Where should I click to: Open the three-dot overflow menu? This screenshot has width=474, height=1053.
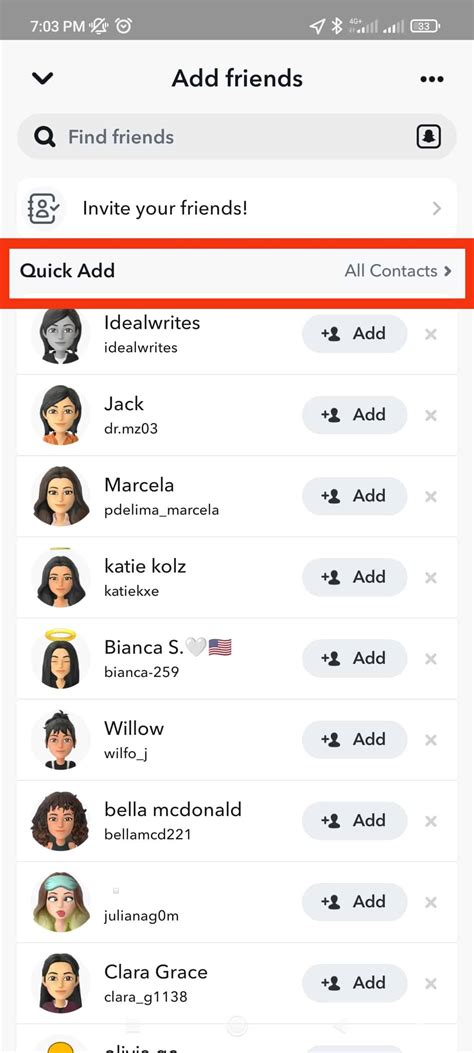click(432, 79)
